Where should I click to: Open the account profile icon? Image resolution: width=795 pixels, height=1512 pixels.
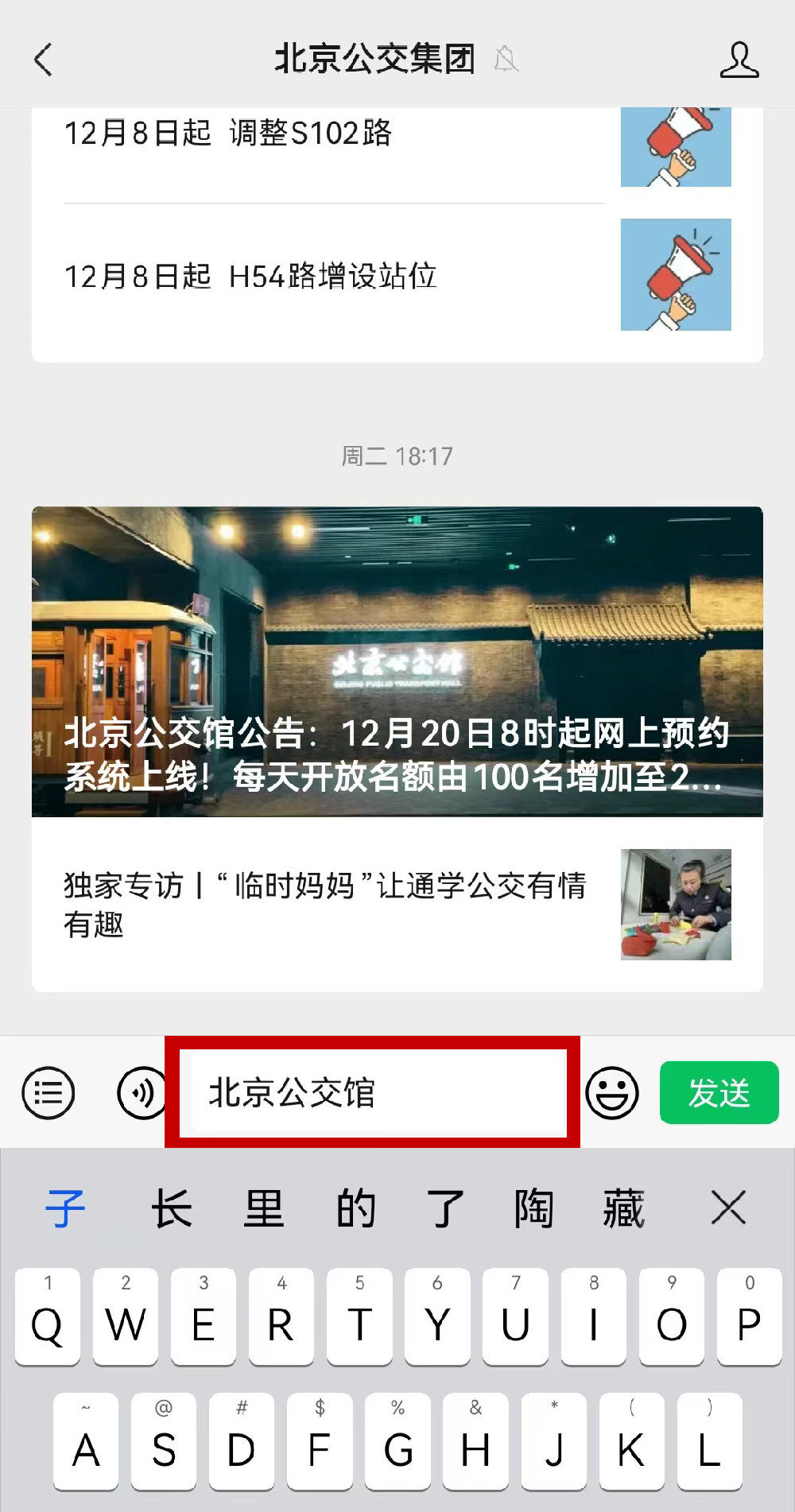click(739, 60)
